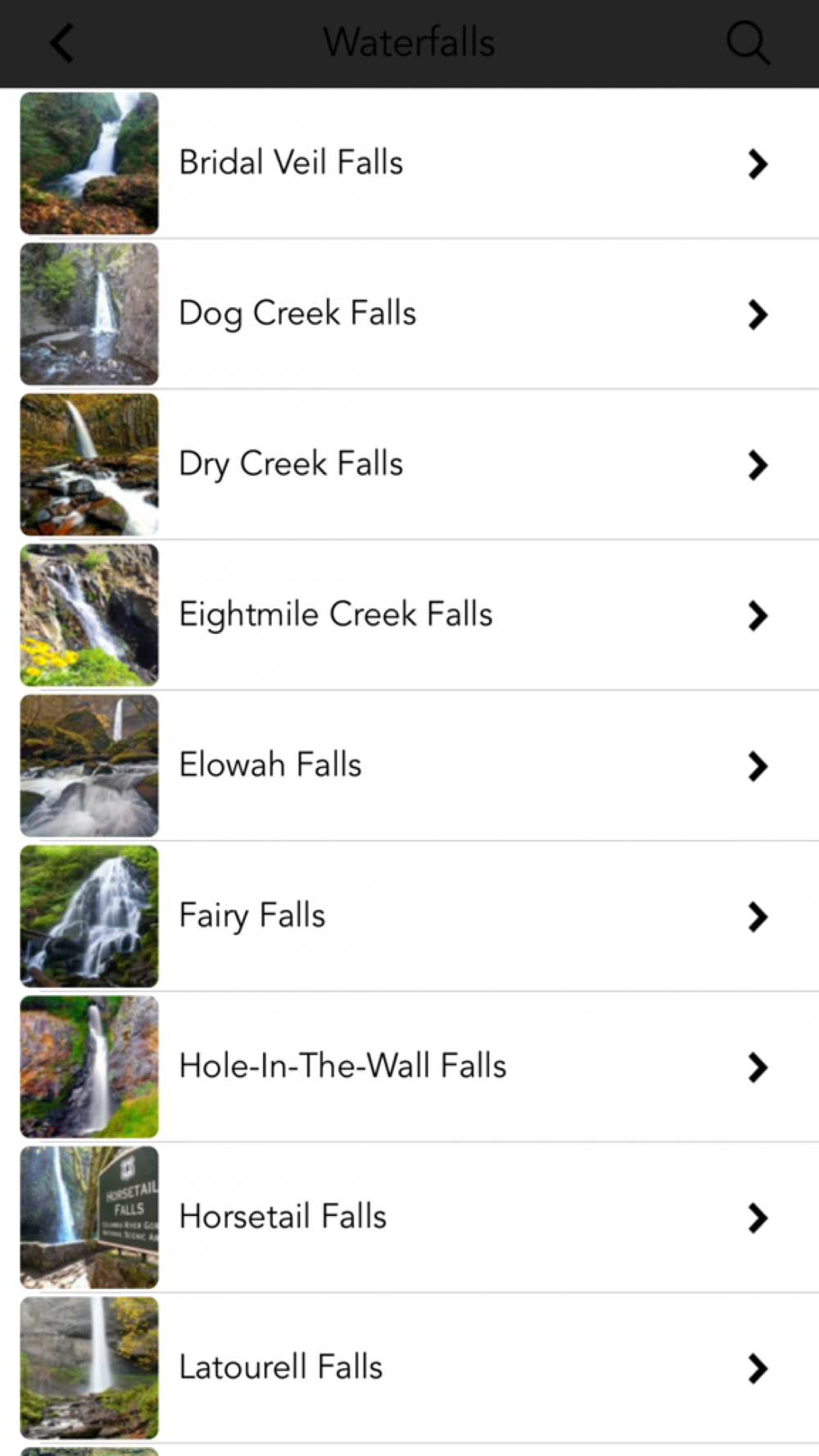Choose Elowah Falls

coord(409,766)
